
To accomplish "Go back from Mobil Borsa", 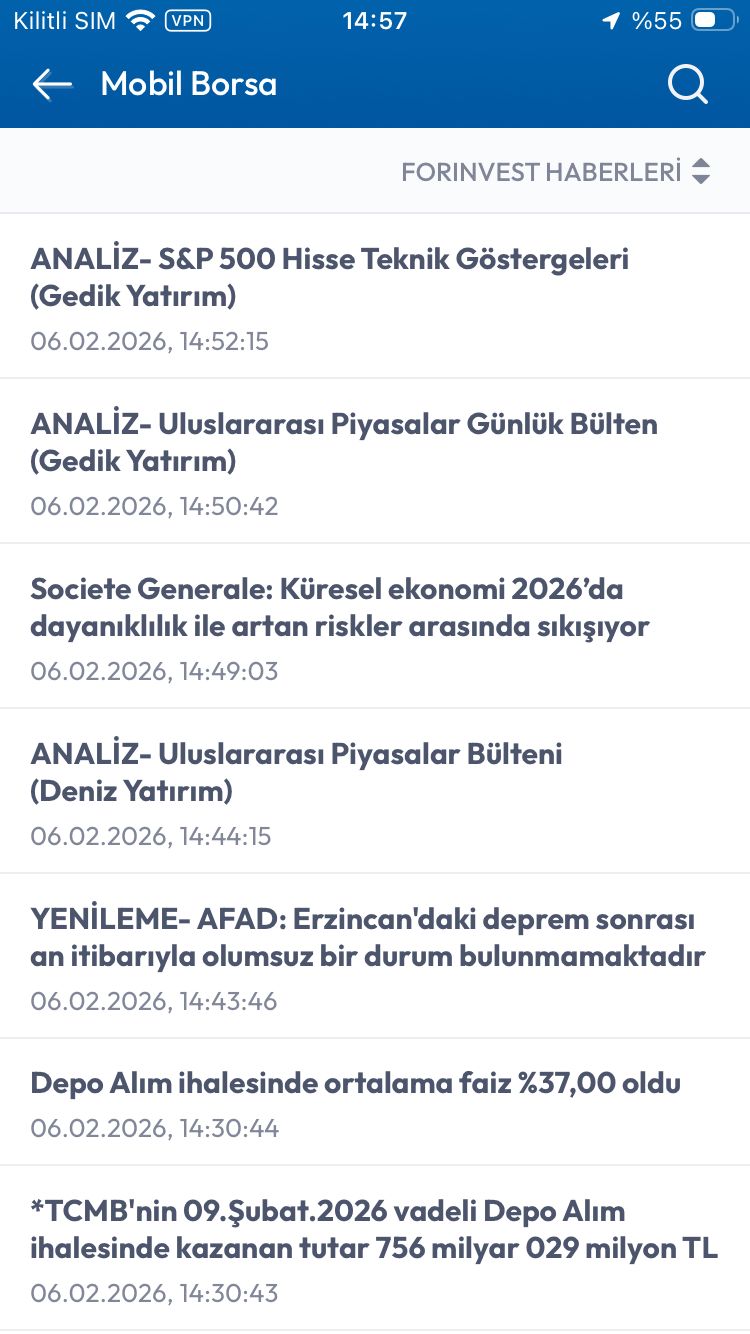I will coord(52,85).
